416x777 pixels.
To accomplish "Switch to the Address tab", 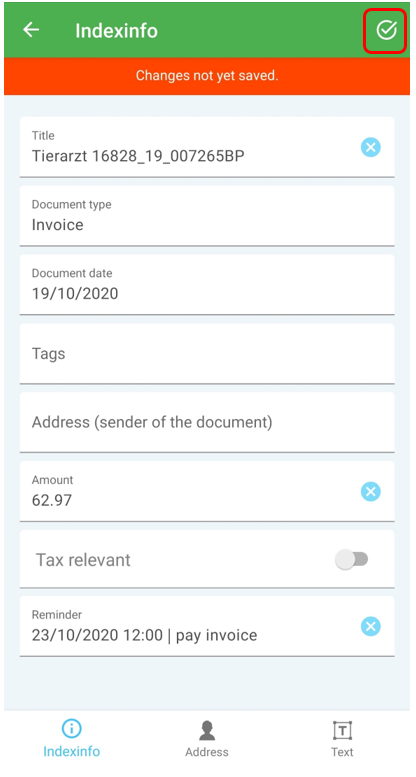I will coord(207,739).
